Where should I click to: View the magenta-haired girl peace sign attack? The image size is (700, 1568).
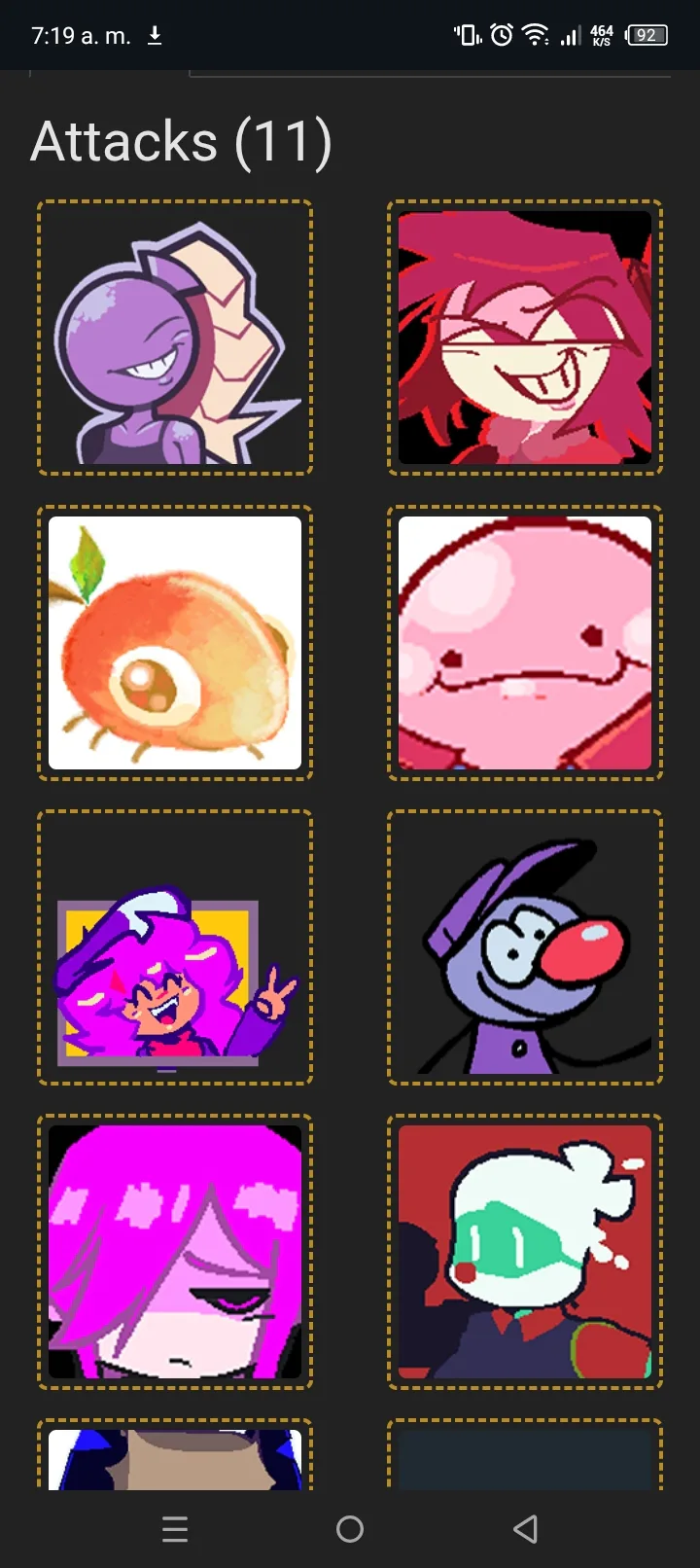pos(175,947)
